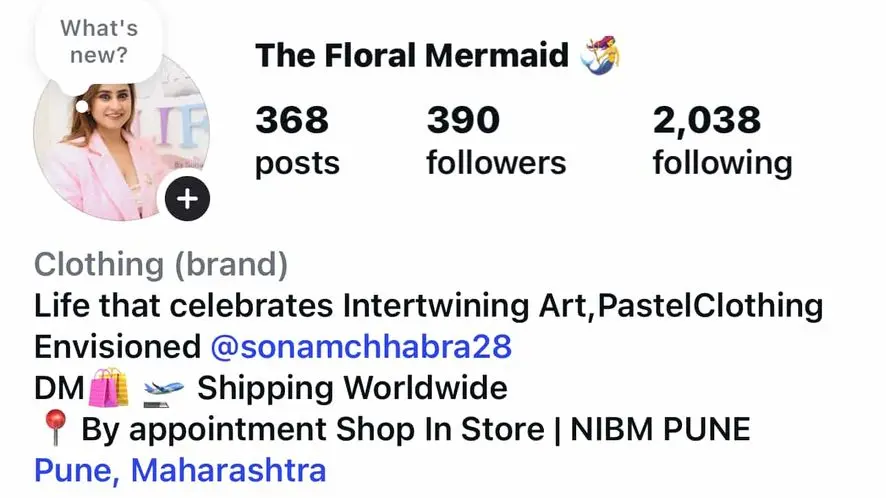View the 368 posts
886x498 pixels.
coord(296,141)
